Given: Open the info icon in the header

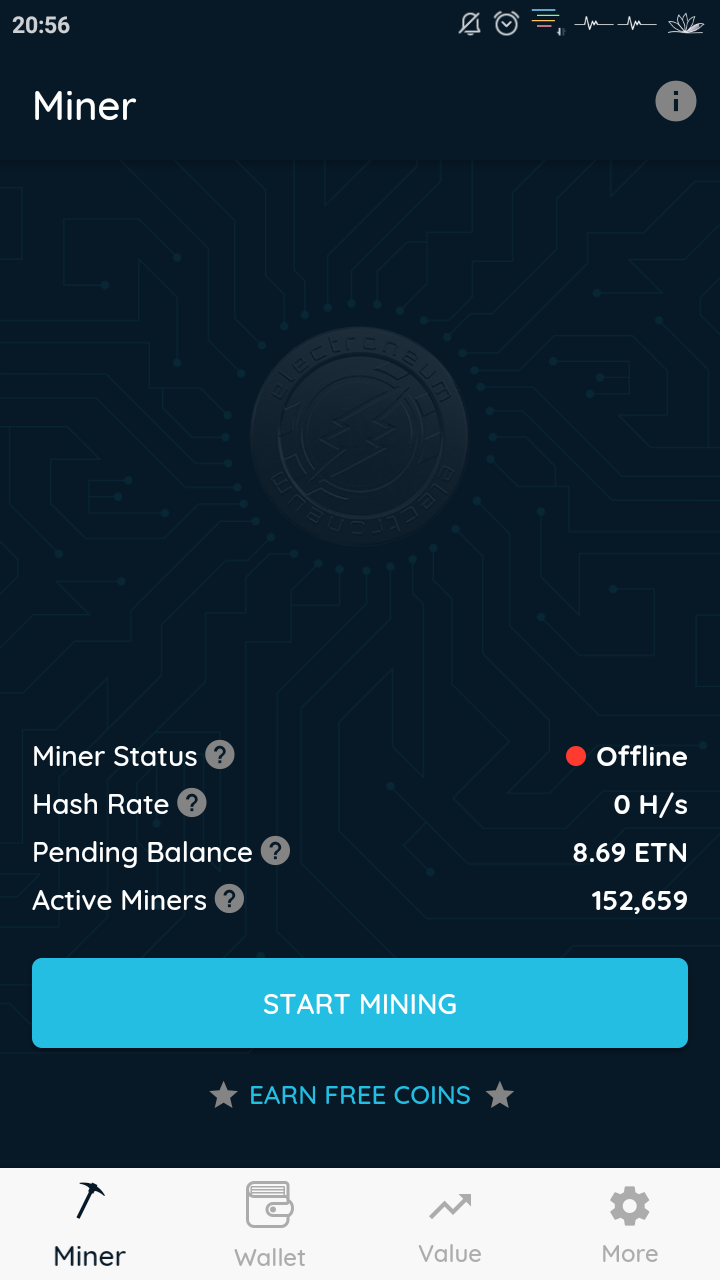Looking at the screenshot, I should [x=676, y=101].
